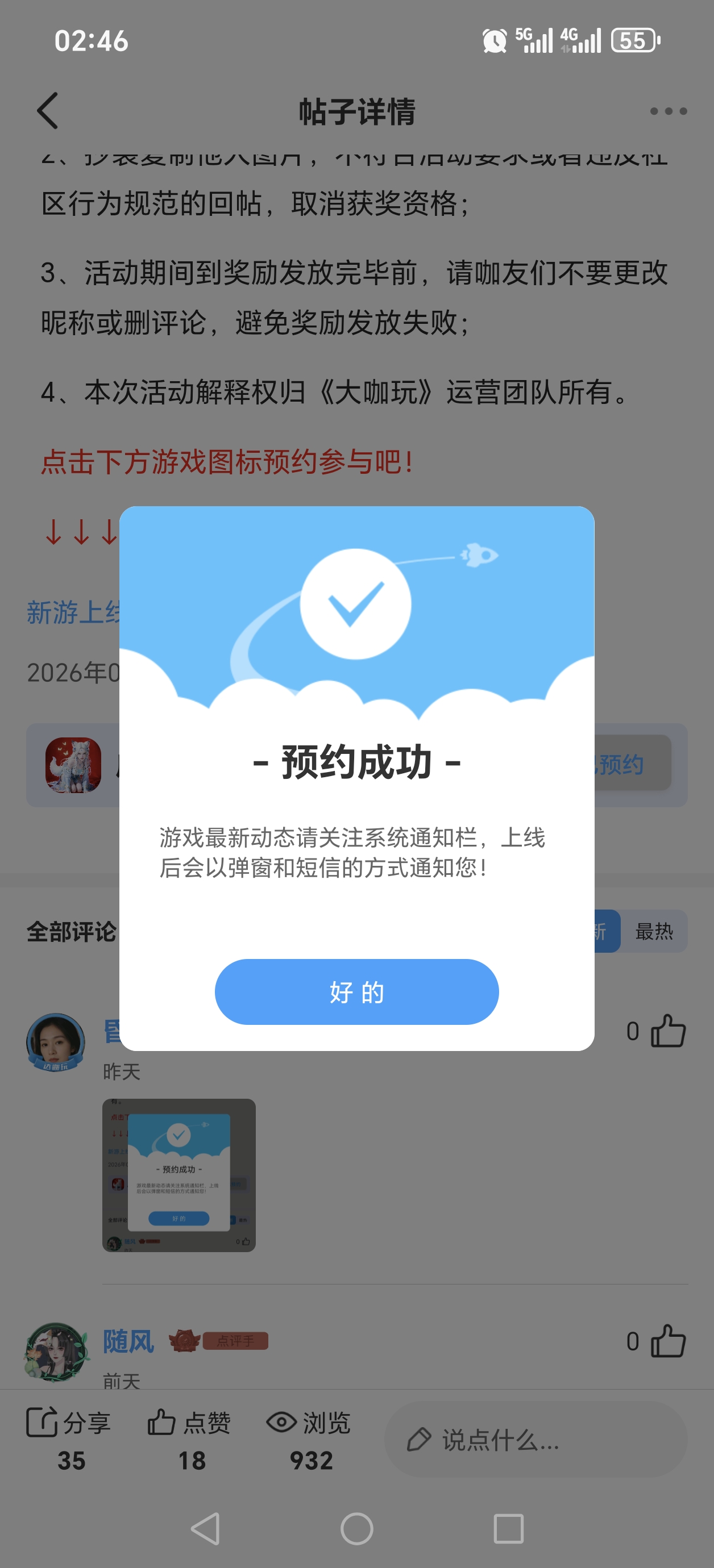Like the comment posted 昨天
Viewport: 714px width, 1568px height.
point(668,1031)
